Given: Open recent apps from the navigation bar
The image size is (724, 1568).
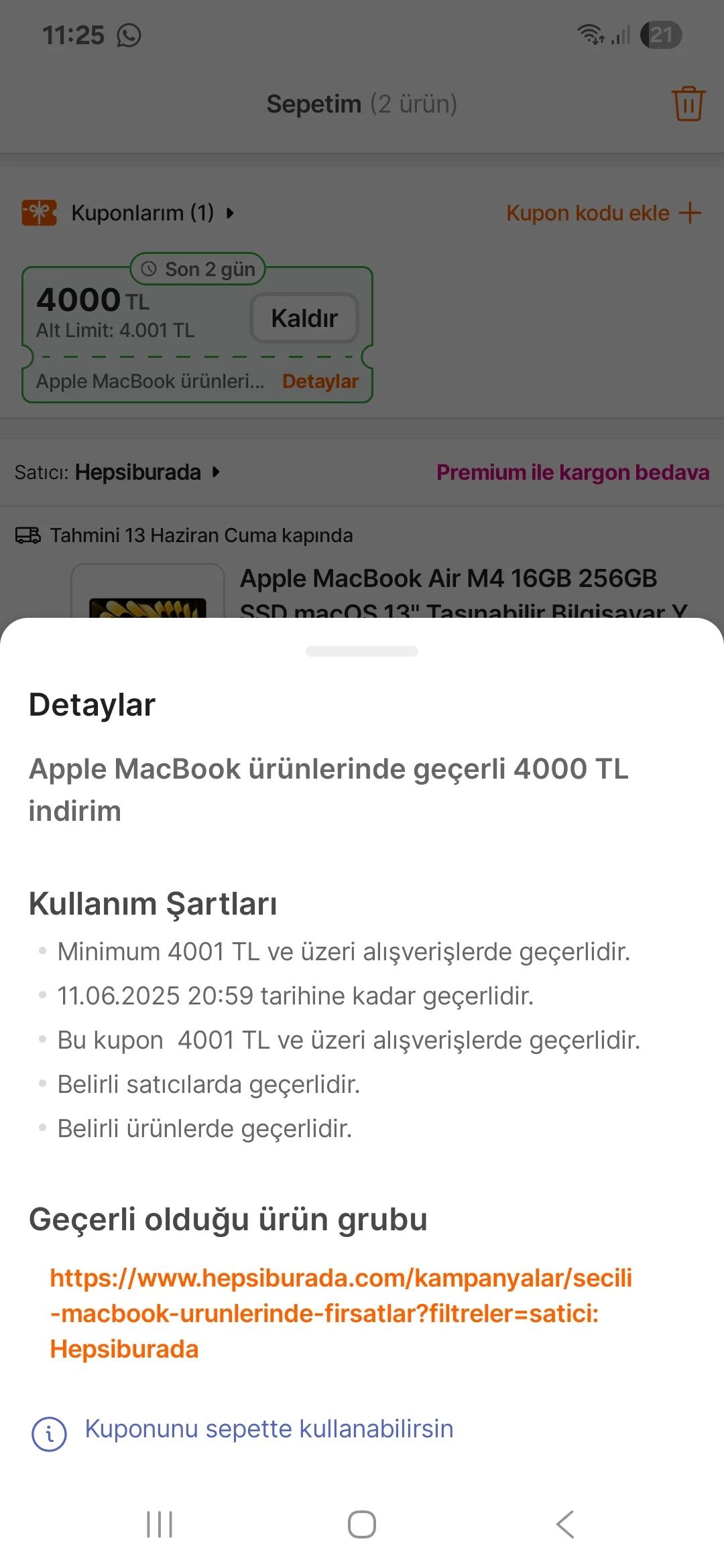Looking at the screenshot, I should coord(160,1524).
